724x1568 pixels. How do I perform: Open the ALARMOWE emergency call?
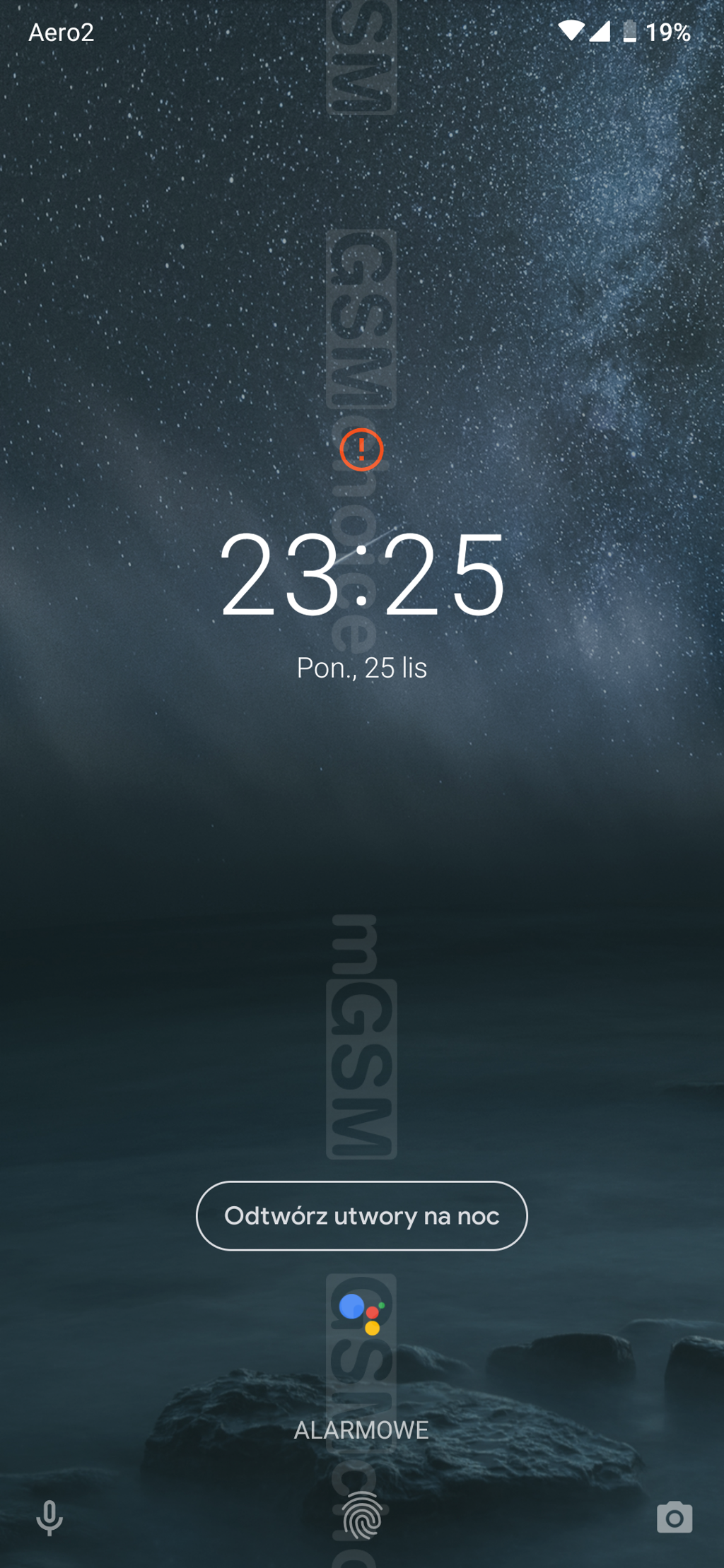point(361,1430)
